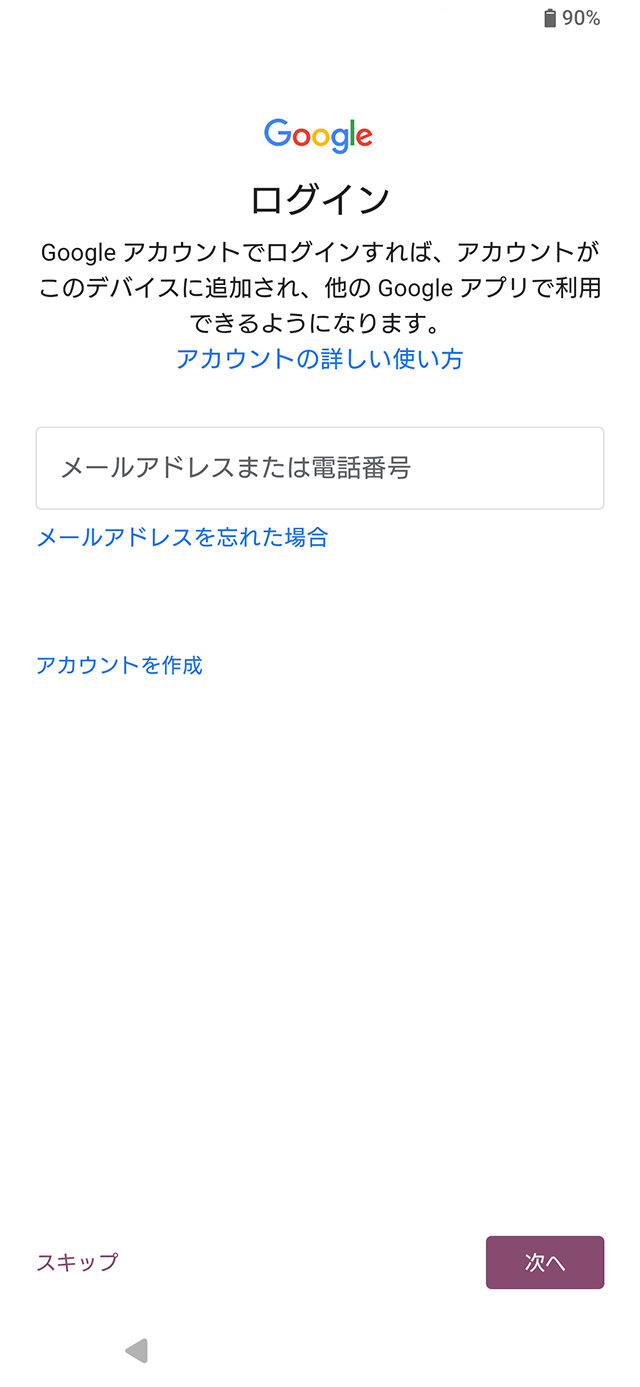Tap メールアドレスを忘れた場合 link
Image resolution: width=640 pixels, height=1387 pixels.
click(x=182, y=537)
